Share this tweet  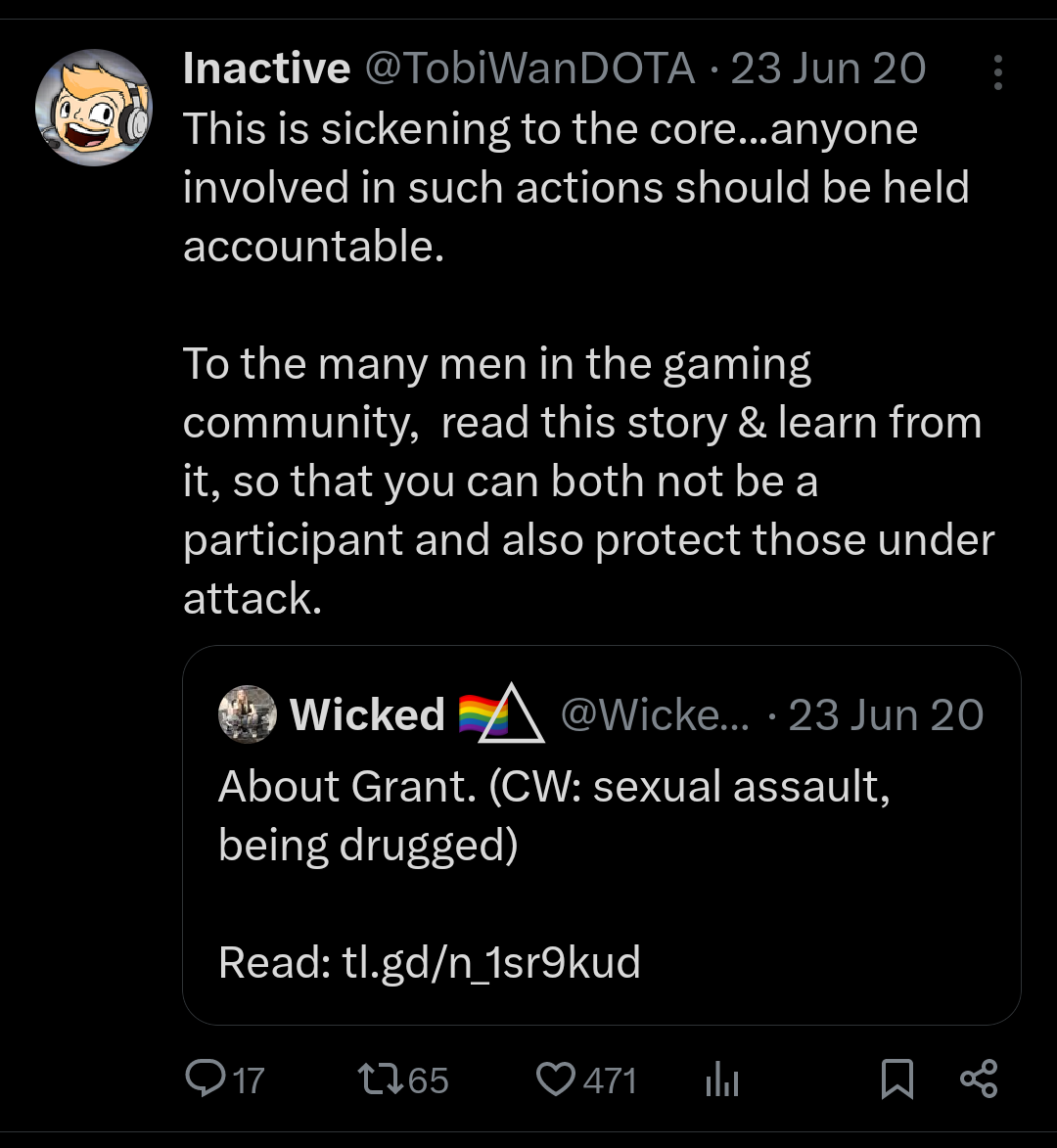[x=979, y=1079]
